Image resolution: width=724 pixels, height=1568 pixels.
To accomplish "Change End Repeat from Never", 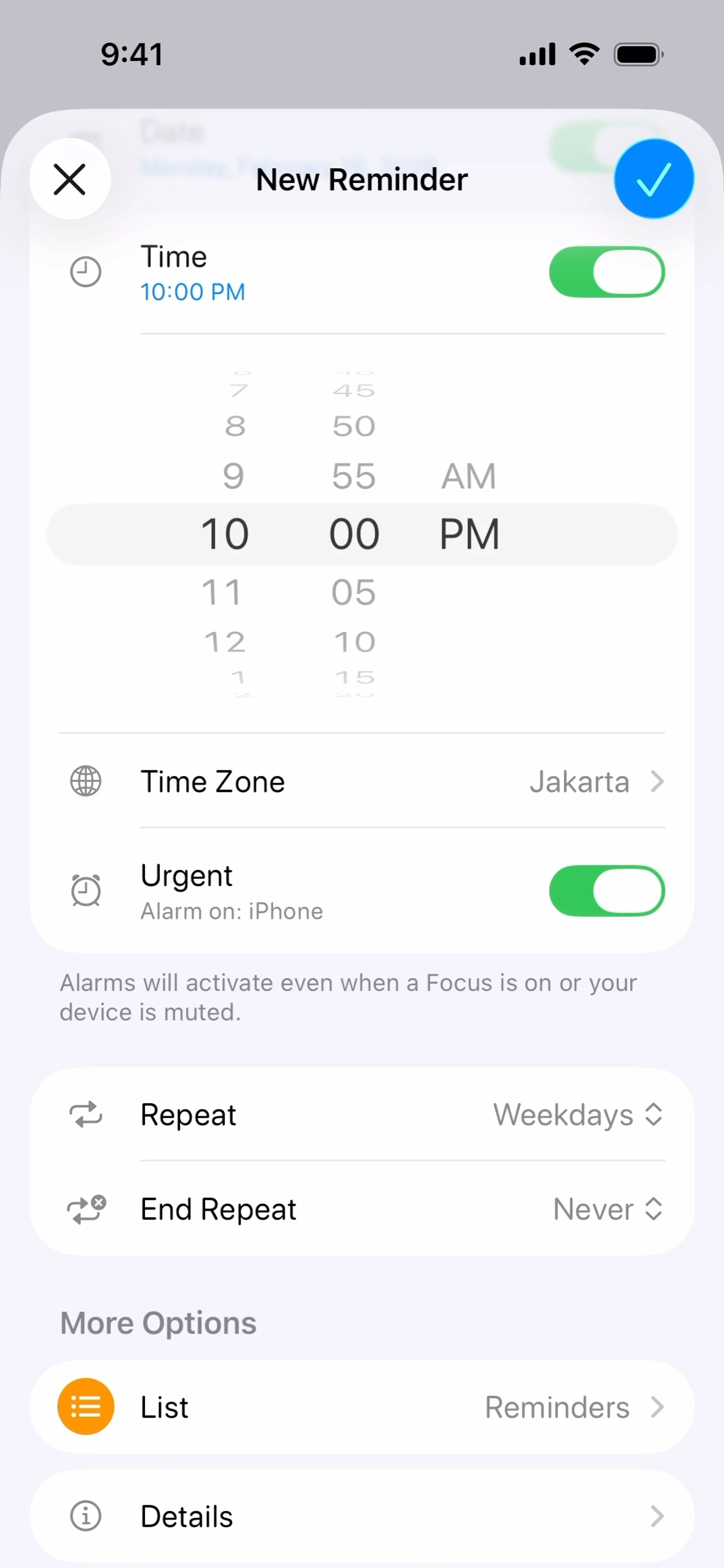I will click(x=607, y=1209).
